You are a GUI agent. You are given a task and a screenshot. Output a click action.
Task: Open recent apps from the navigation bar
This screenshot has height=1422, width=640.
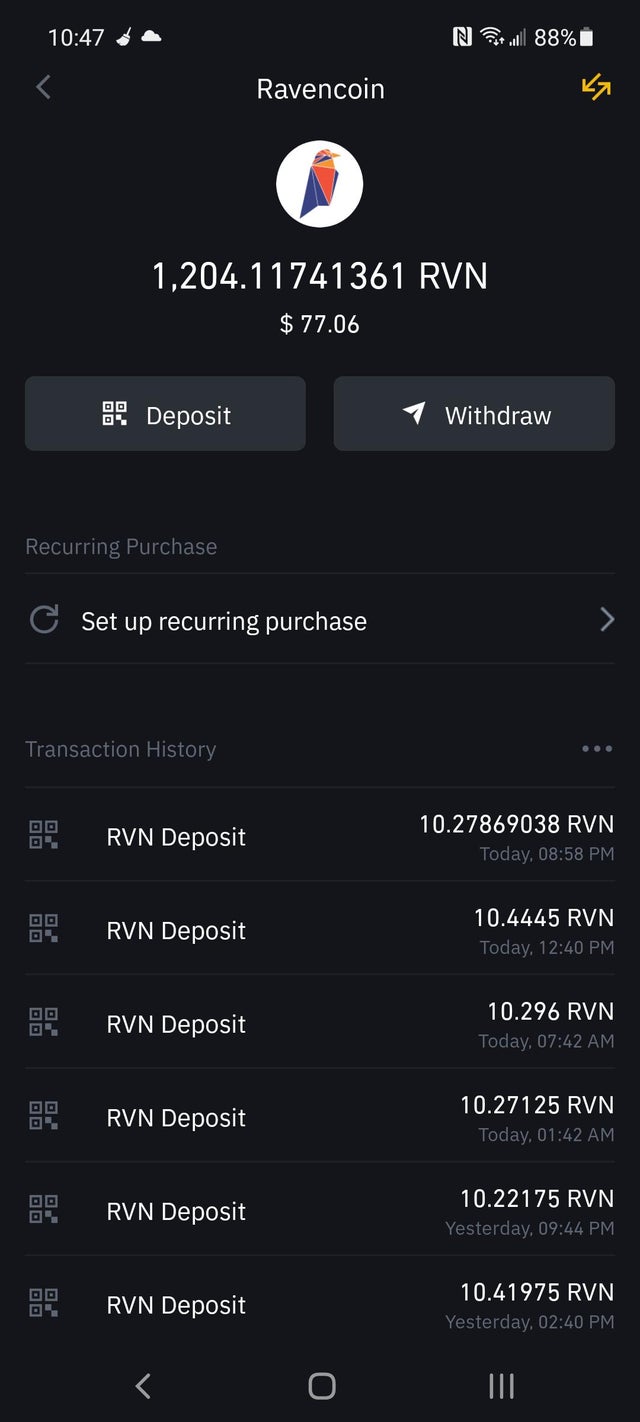501,1385
